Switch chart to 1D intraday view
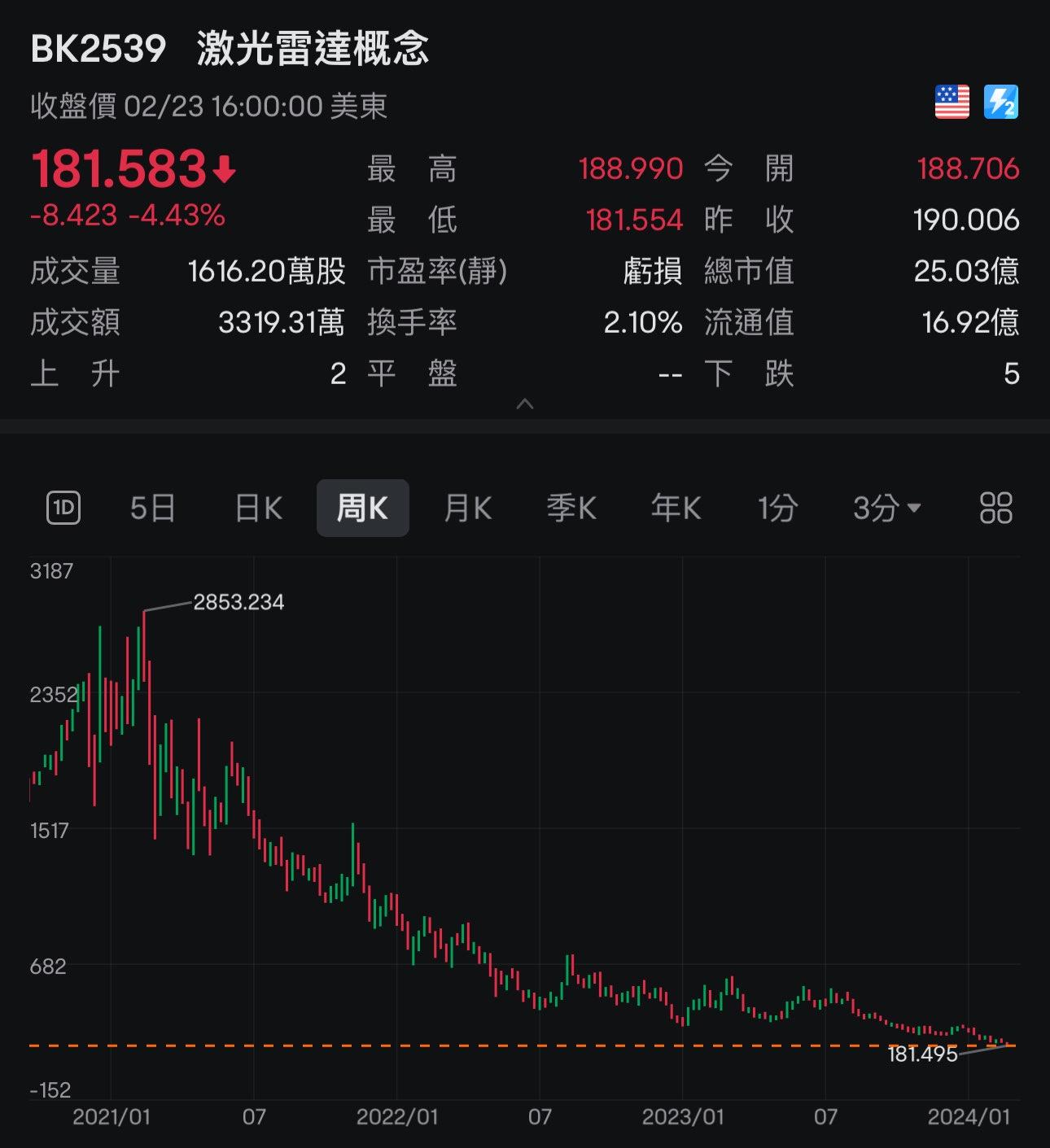 click(63, 509)
